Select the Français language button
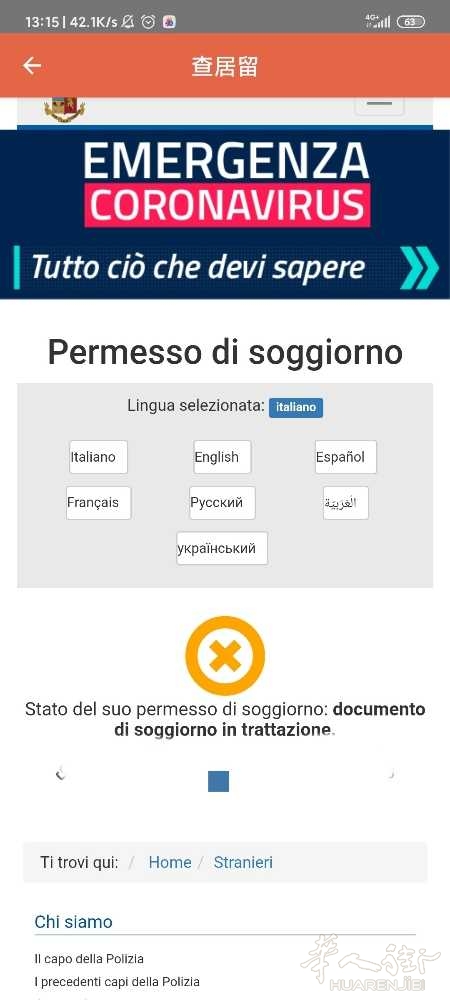Viewport: 450px width, 1000px height. tap(98, 503)
